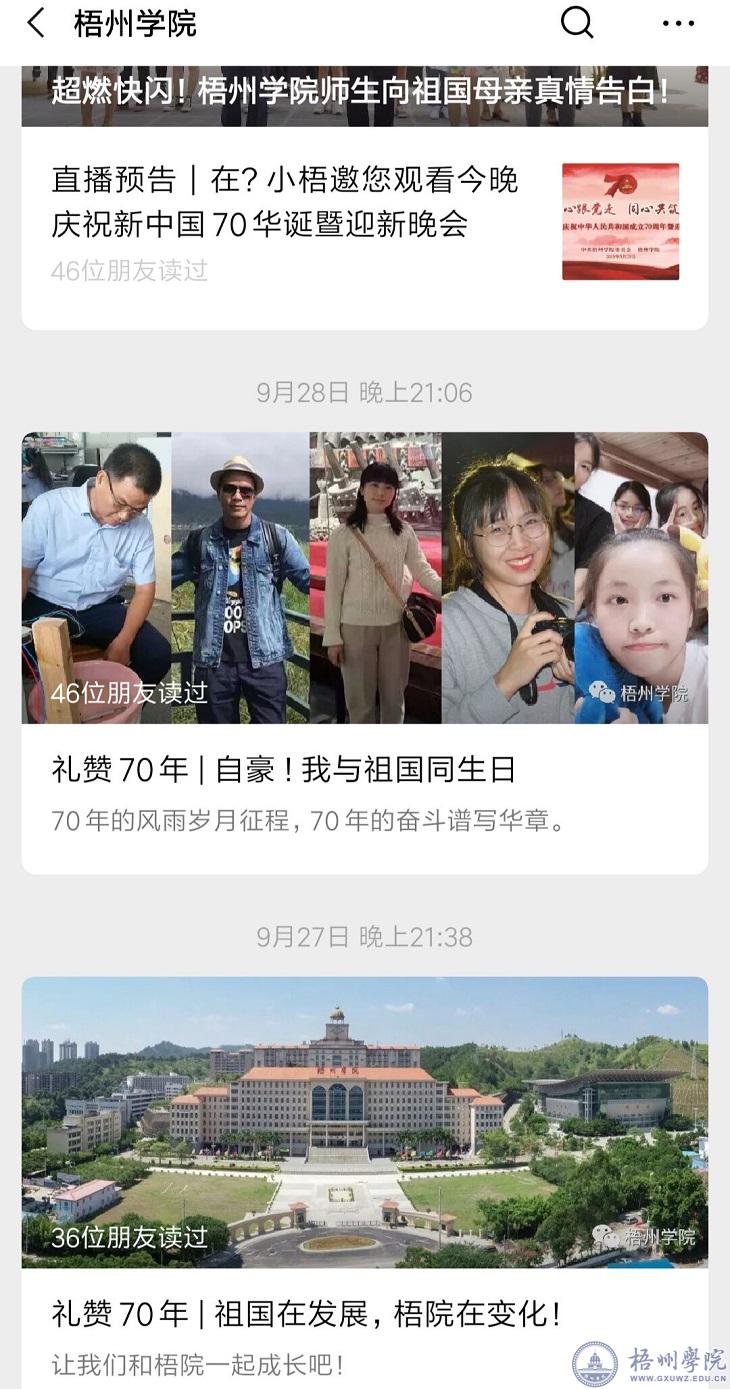Open the three-dot overflow menu

678,24
